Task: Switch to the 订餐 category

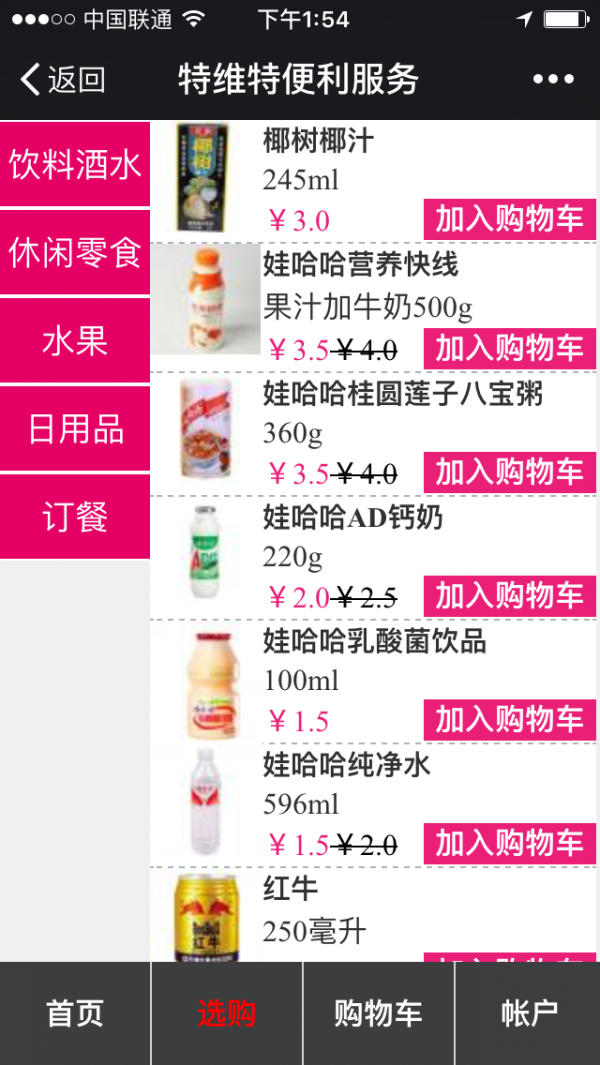Action: click(x=75, y=517)
